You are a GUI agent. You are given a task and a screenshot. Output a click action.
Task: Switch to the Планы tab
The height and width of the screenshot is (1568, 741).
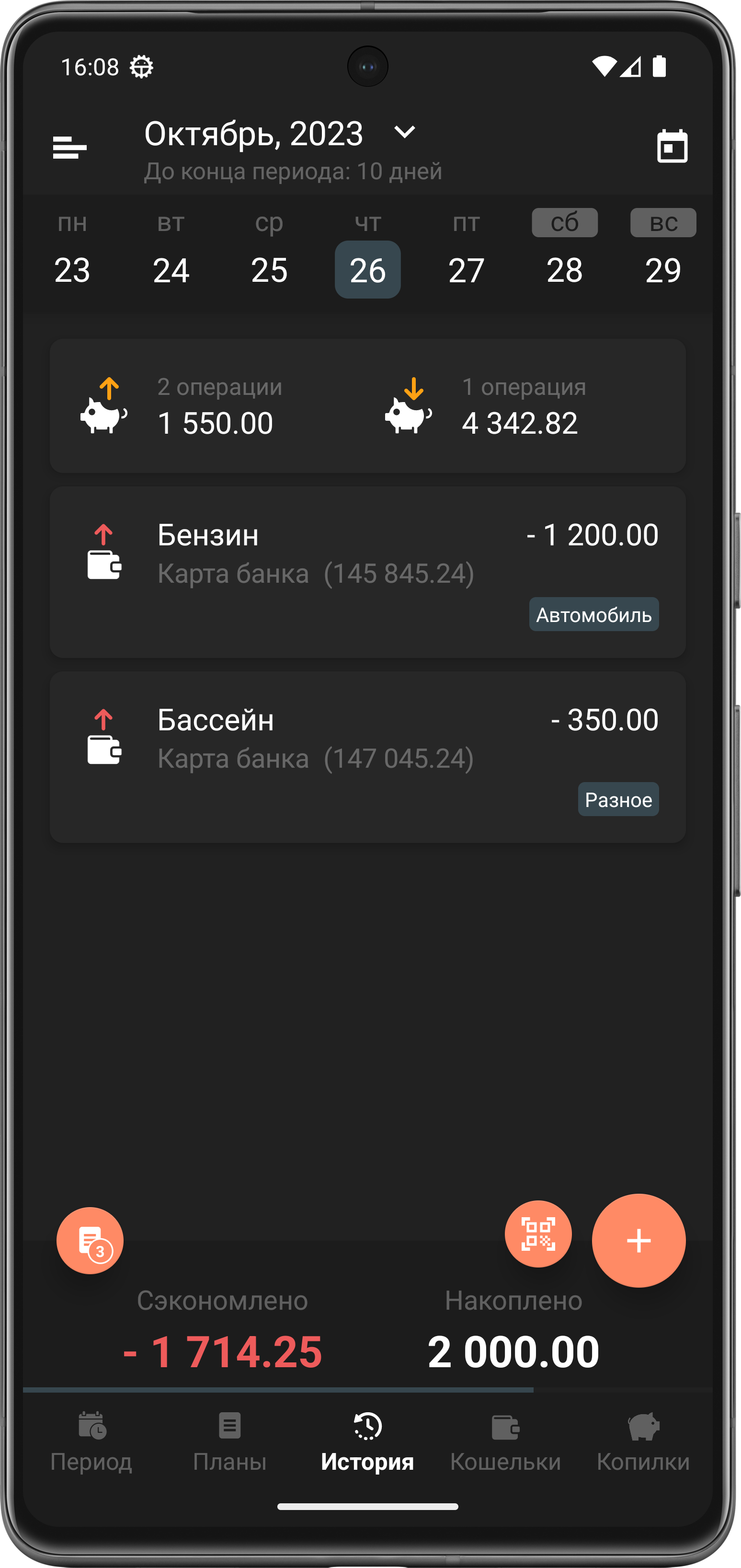click(x=229, y=1441)
